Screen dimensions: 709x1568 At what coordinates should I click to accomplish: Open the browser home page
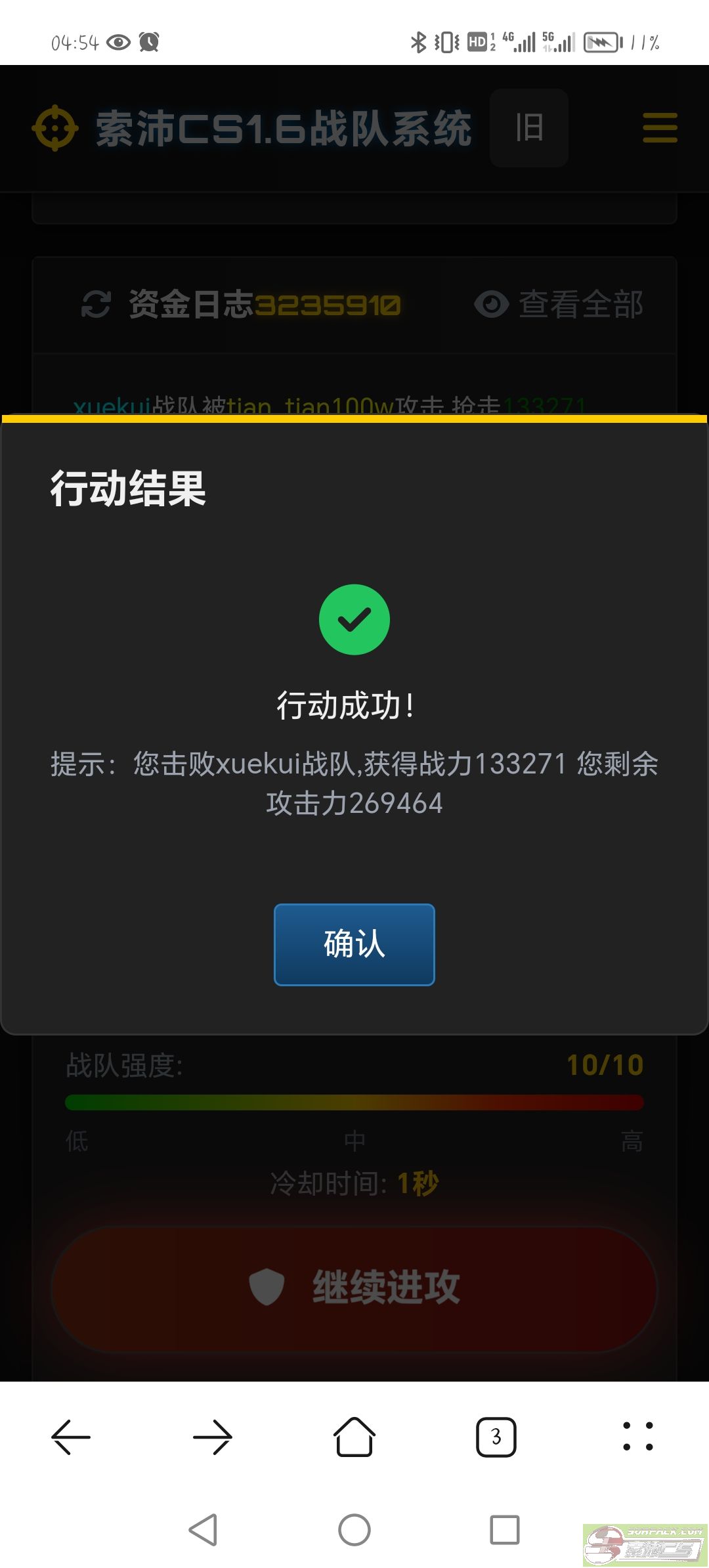(354, 1437)
